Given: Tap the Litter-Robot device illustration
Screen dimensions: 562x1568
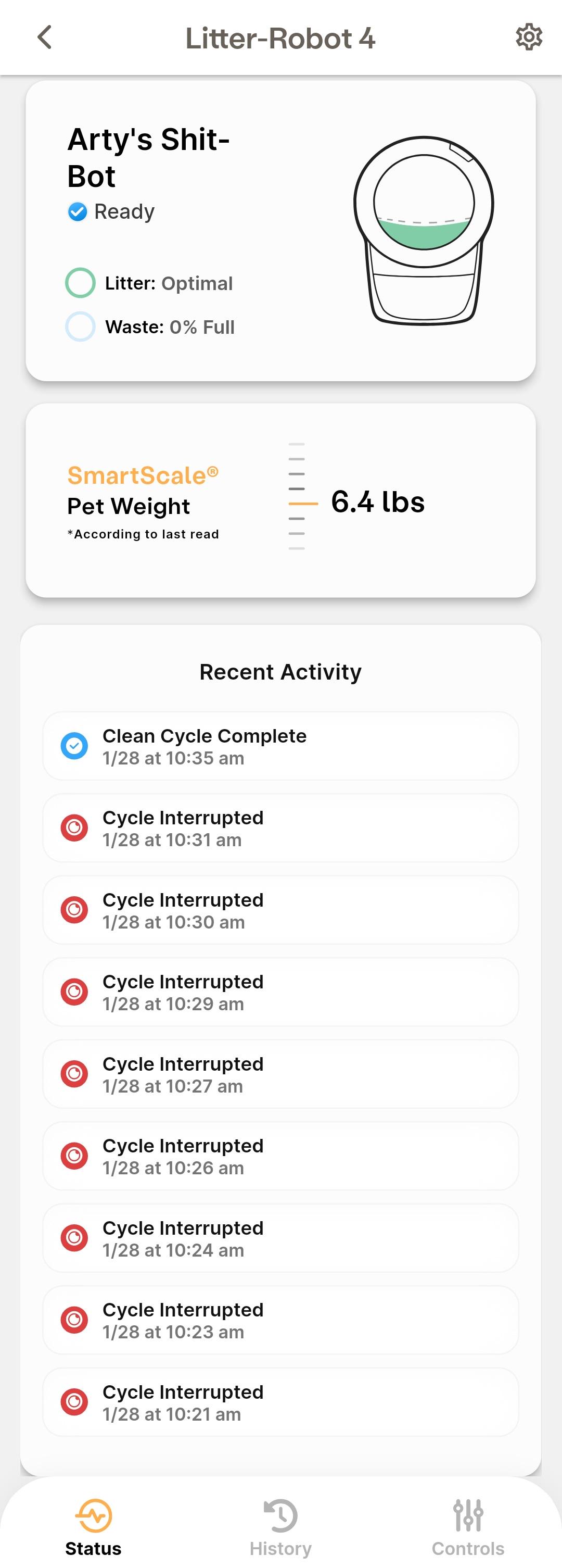Looking at the screenshot, I should [421, 234].
